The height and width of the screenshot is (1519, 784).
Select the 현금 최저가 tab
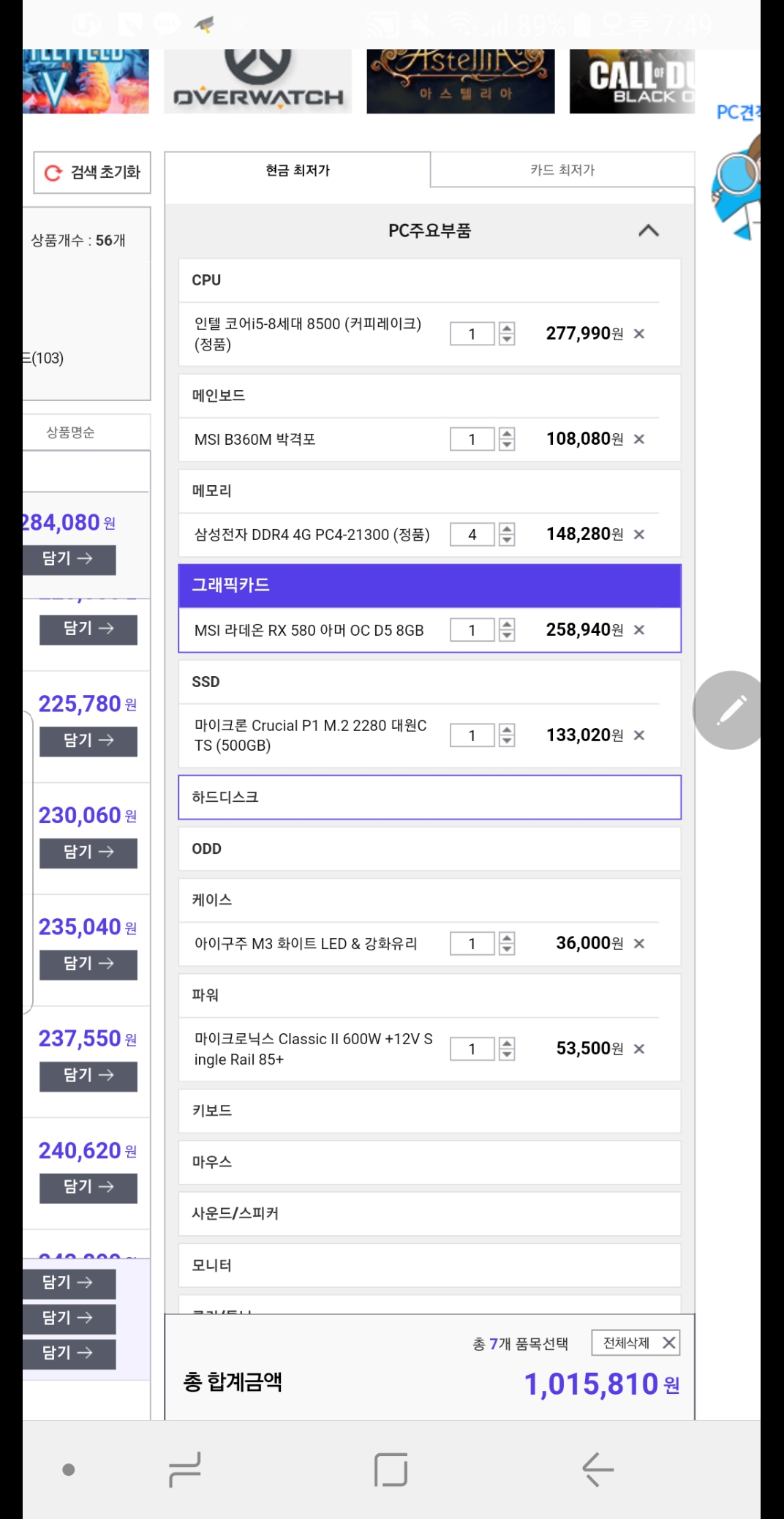pyautogui.click(x=298, y=170)
